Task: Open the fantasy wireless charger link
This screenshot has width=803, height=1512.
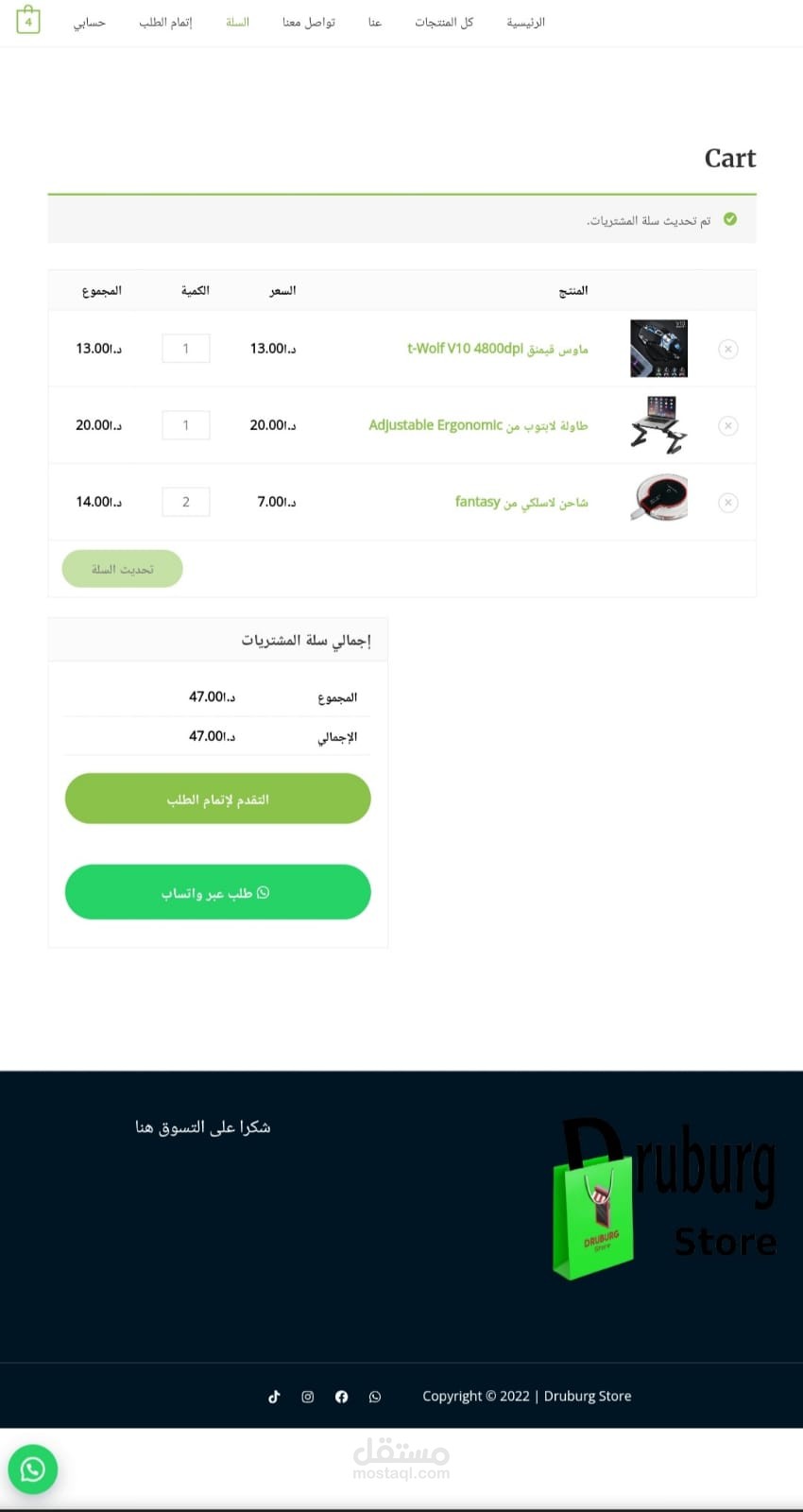Action: pos(521,502)
